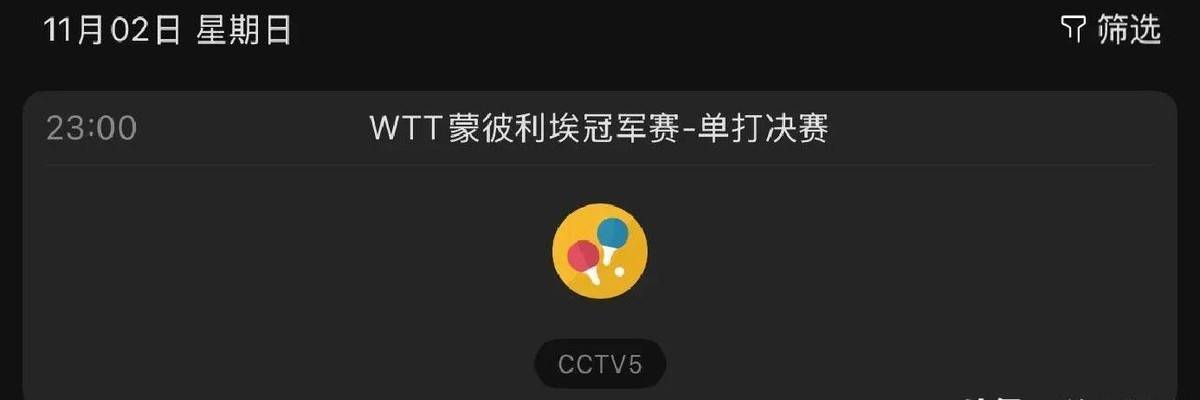The height and width of the screenshot is (400, 1200).
Task: Open the WTT蒙彼利埃冠军赛 match card
Action: point(599,129)
